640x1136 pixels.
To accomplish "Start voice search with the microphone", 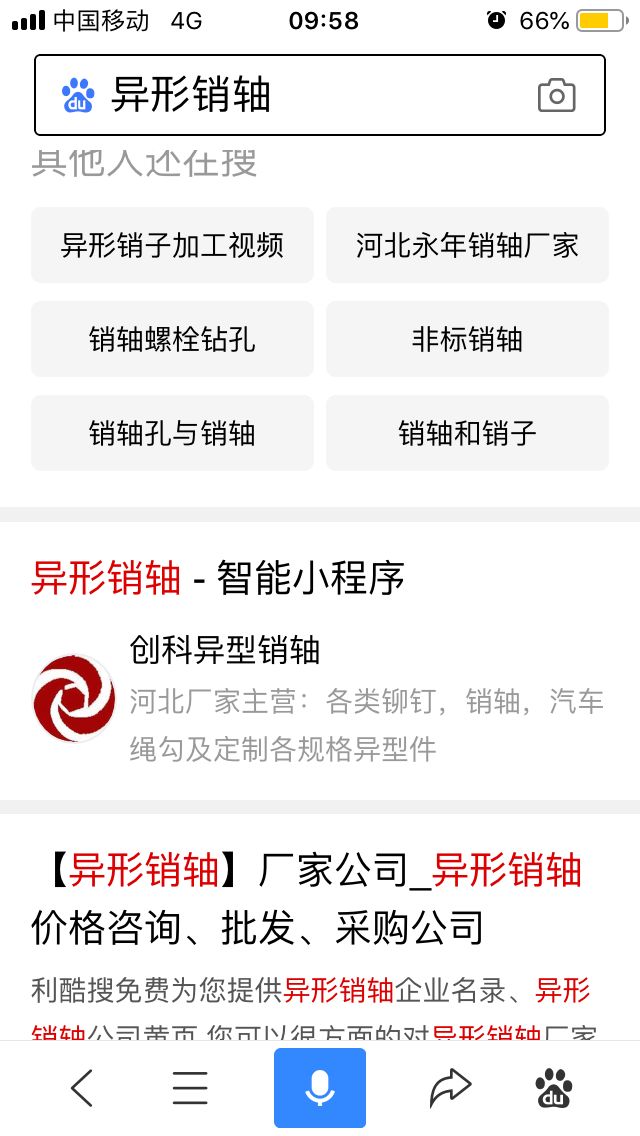I will coord(320,1088).
